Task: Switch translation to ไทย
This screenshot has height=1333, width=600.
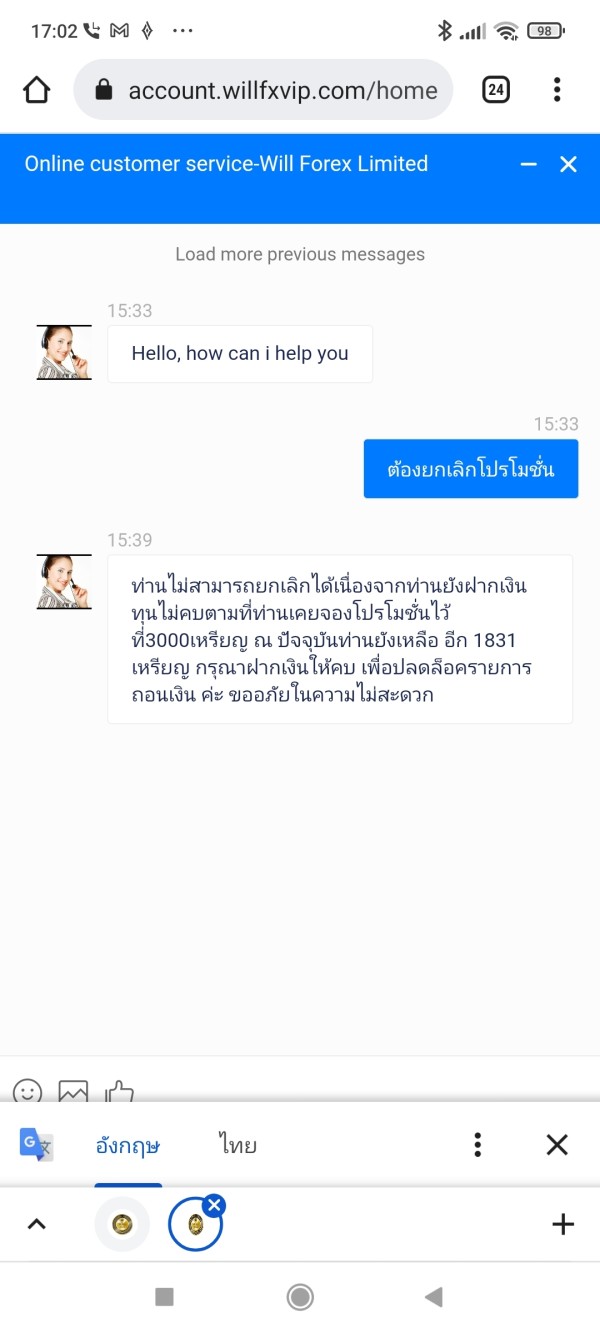Action: click(238, 1146)
